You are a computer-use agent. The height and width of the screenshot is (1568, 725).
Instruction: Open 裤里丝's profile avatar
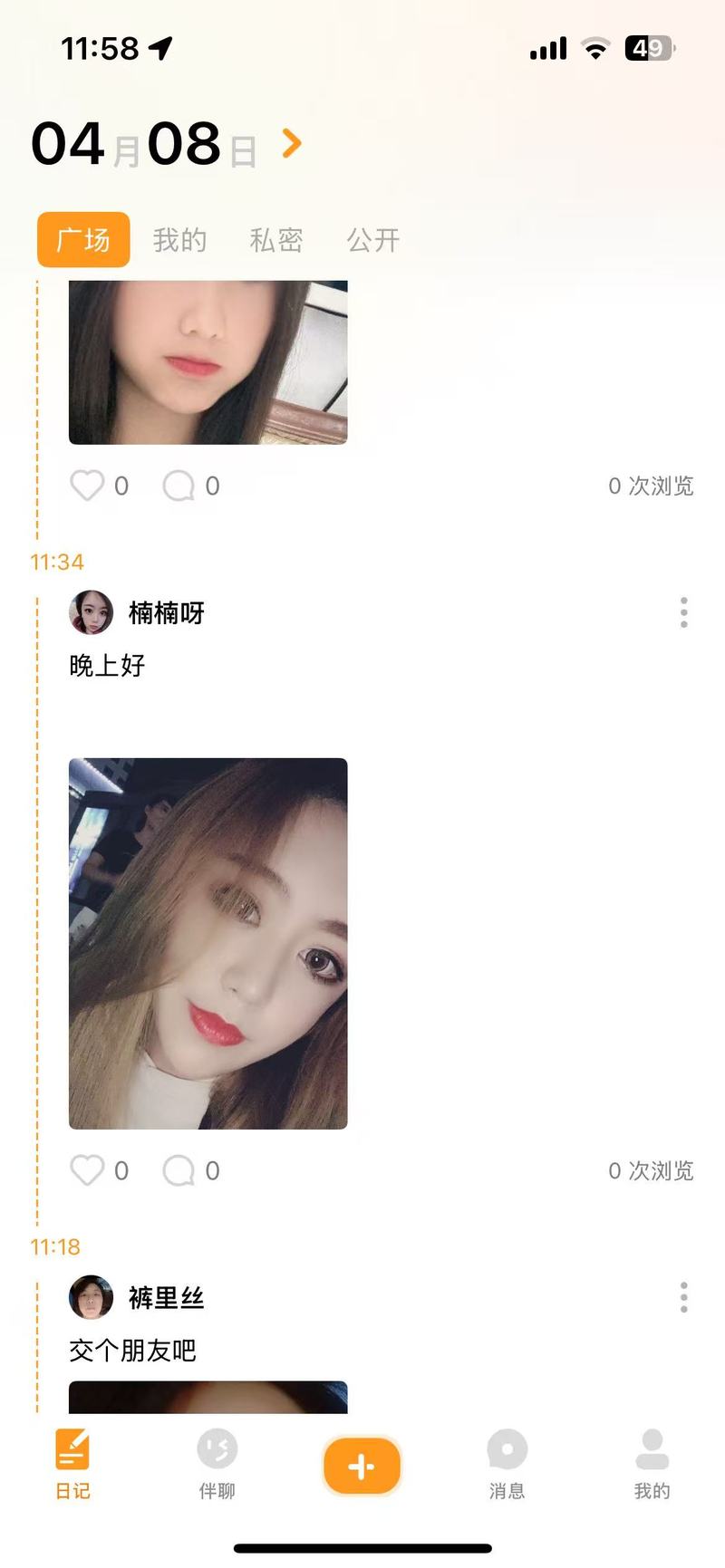tap(91, 1297)
